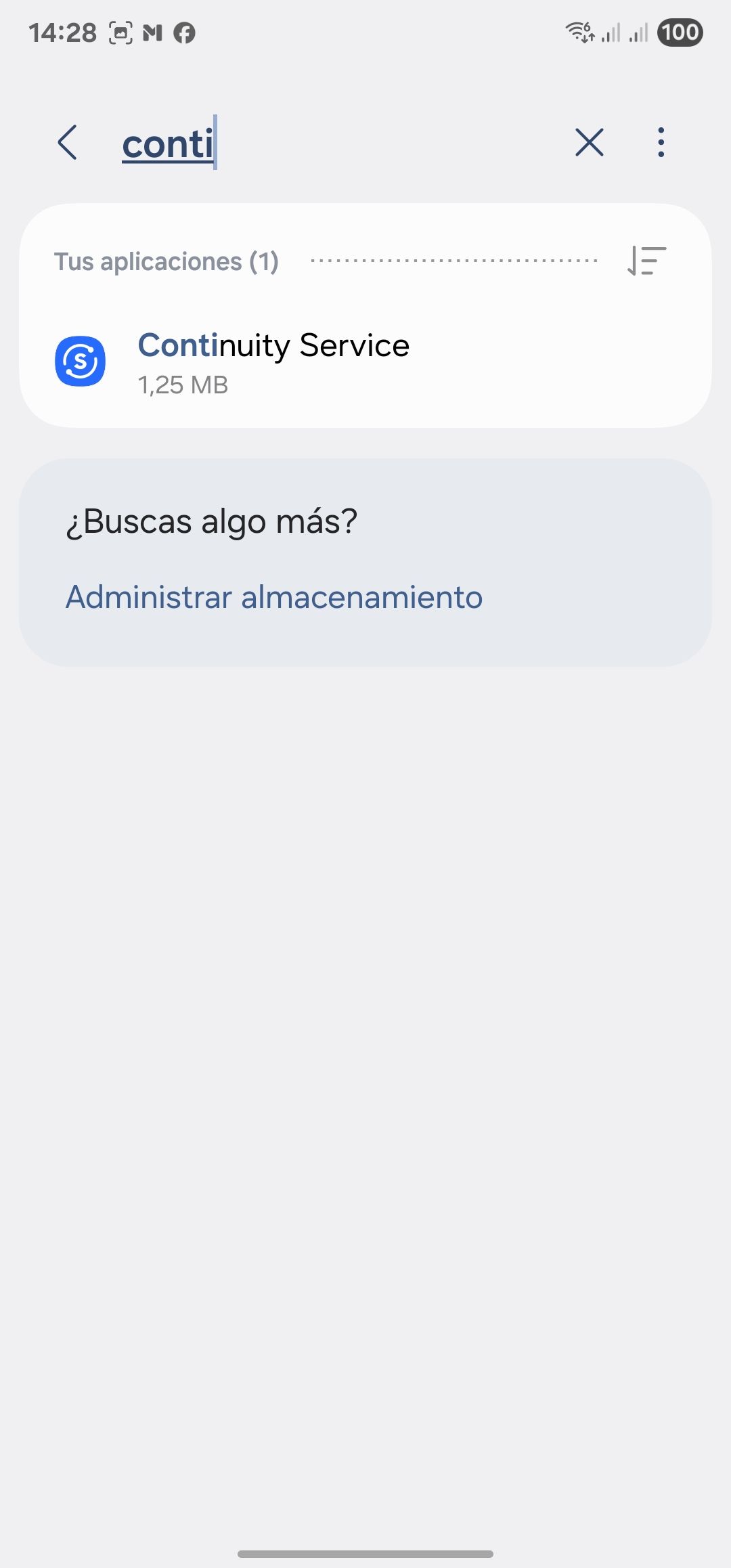Open the three-dot overflow menu
The width and height of the screenshot is (731, 1568).
click(x=661, y=142)
